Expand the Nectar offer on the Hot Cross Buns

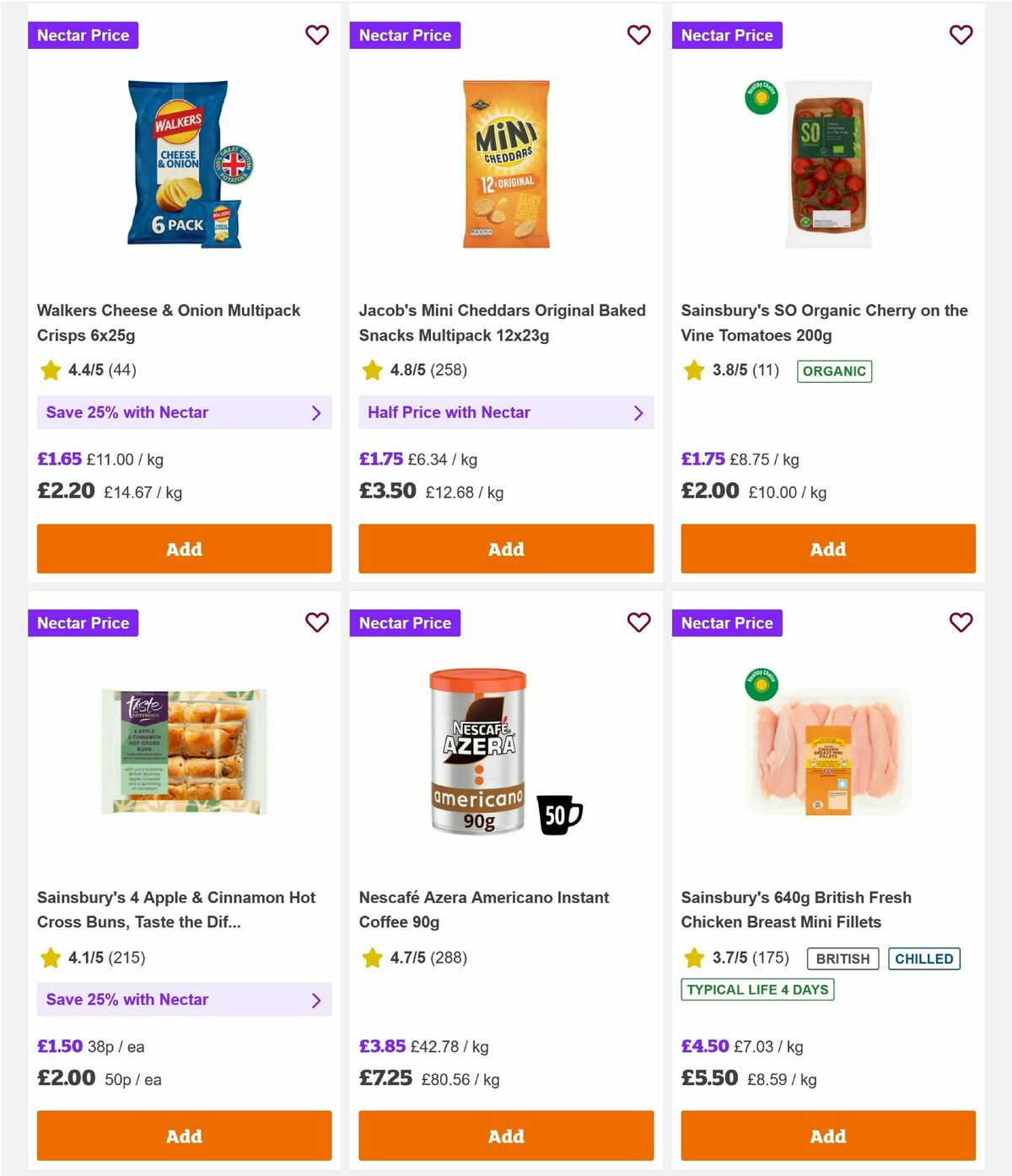[x=184, y=1000]
